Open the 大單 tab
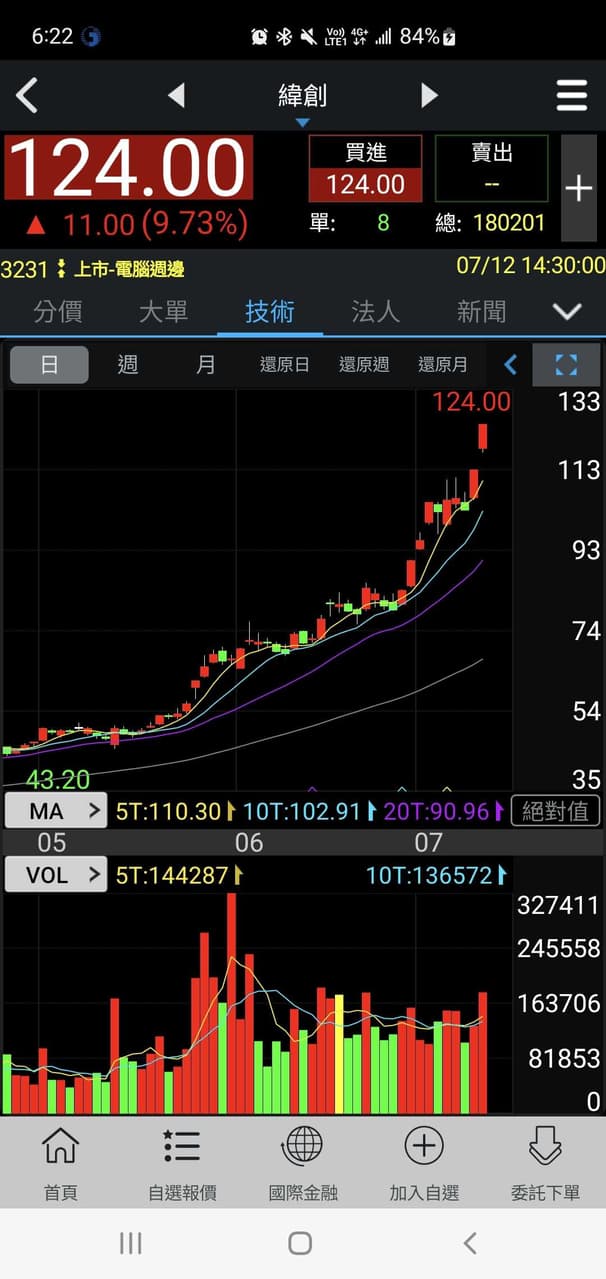Image resolution: width=606 pixels, height=1279 pixels. coord(163,311)
